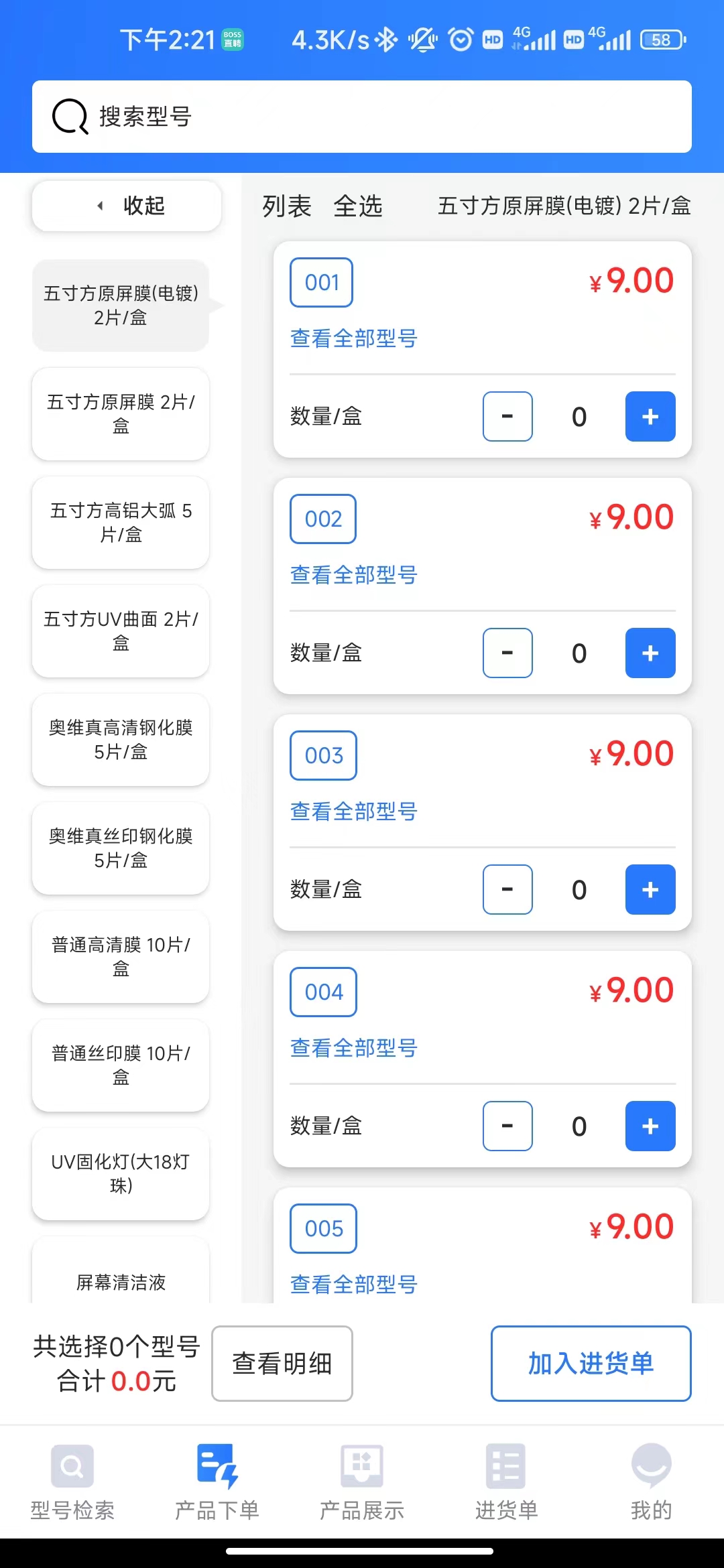724x1568 pixels.
Task: Select the 五寸方高铝大弧 5片/盒 category
Action: coord(121,523)
